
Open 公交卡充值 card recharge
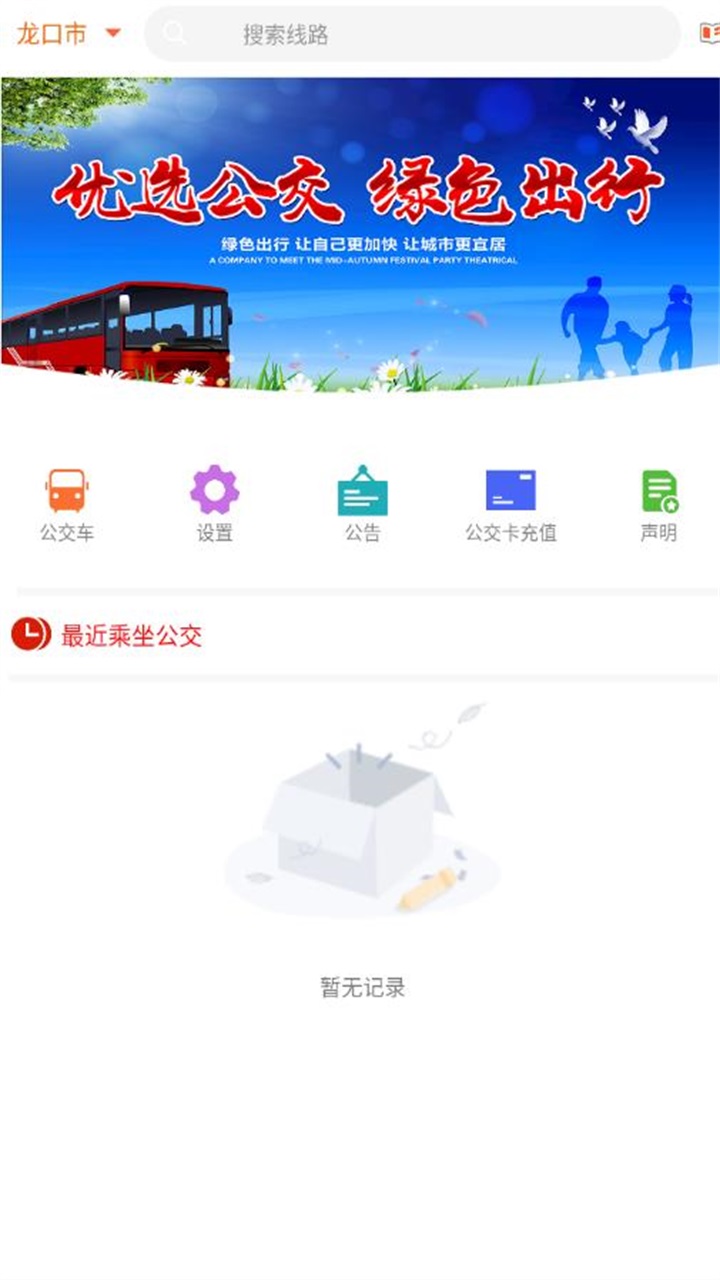point(510,505)
